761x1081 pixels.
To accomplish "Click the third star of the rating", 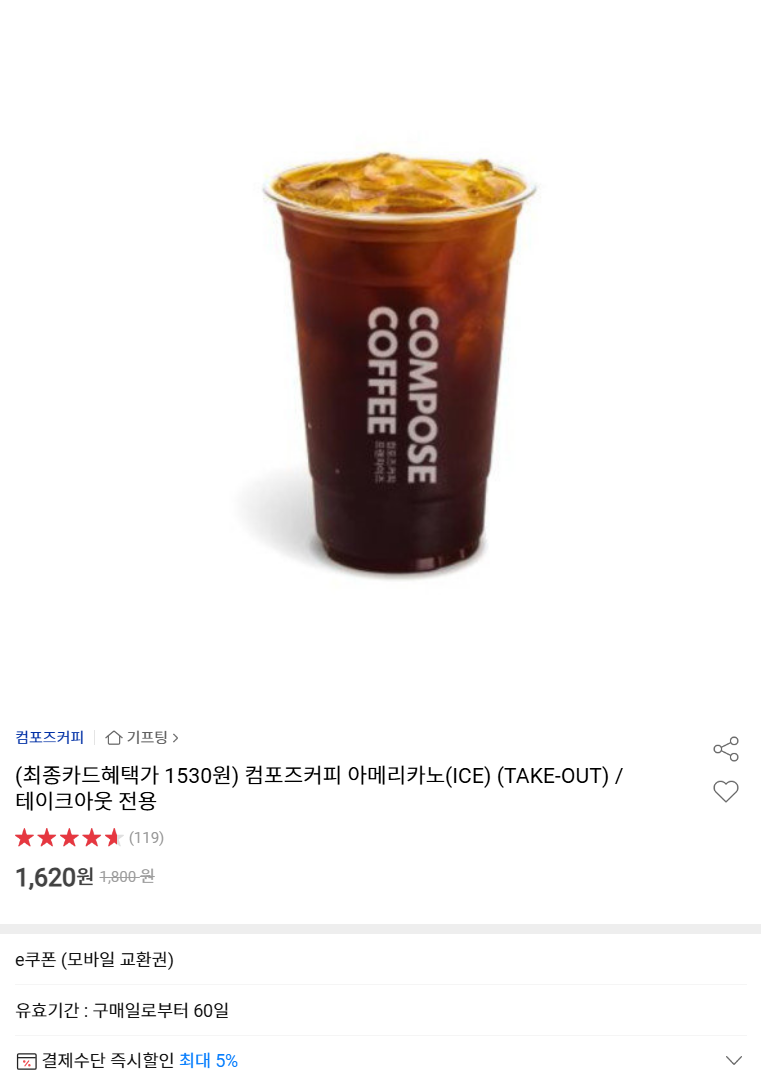I will 69,838.
